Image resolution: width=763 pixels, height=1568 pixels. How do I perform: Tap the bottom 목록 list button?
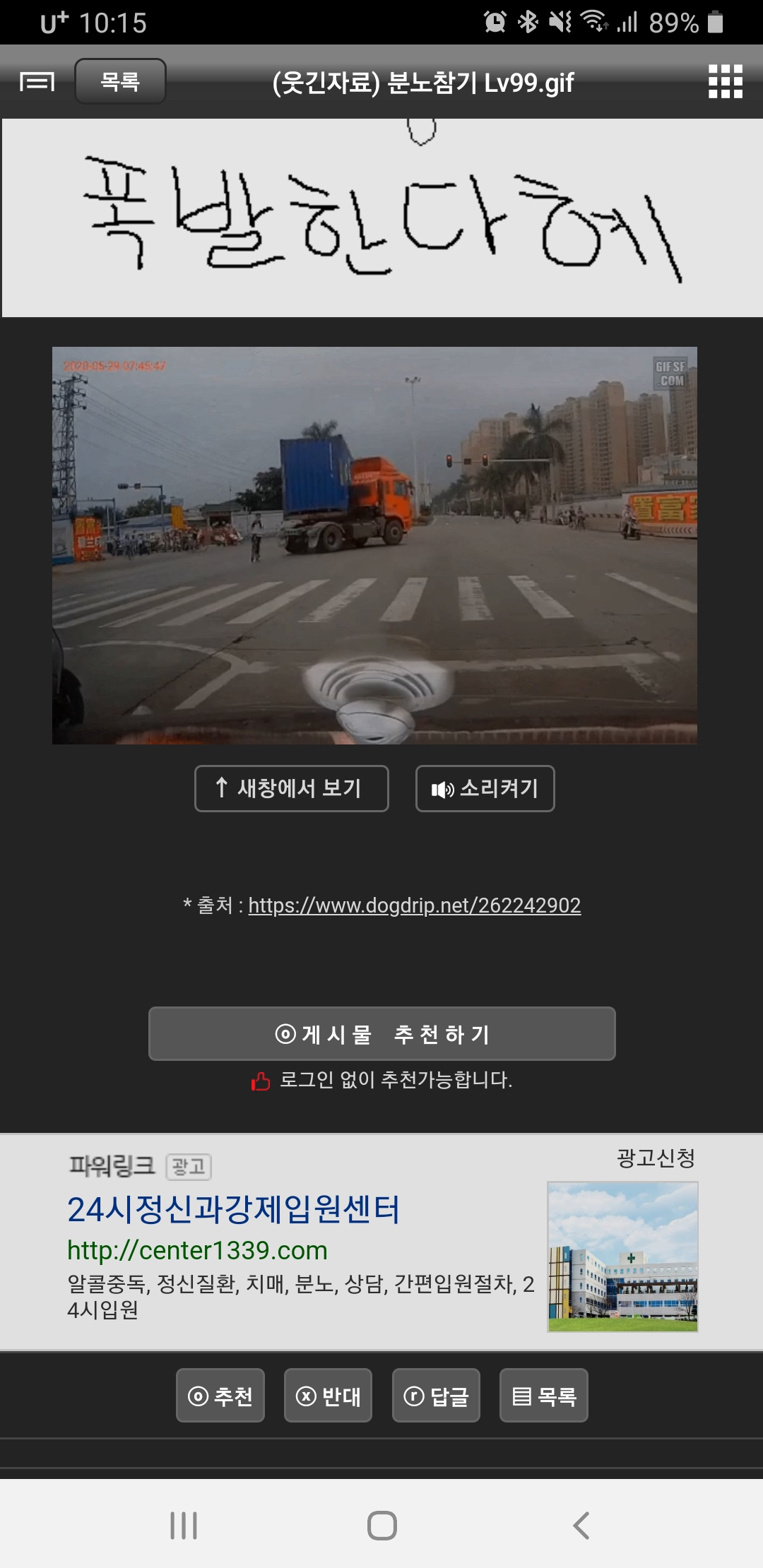click(543, 1396)
